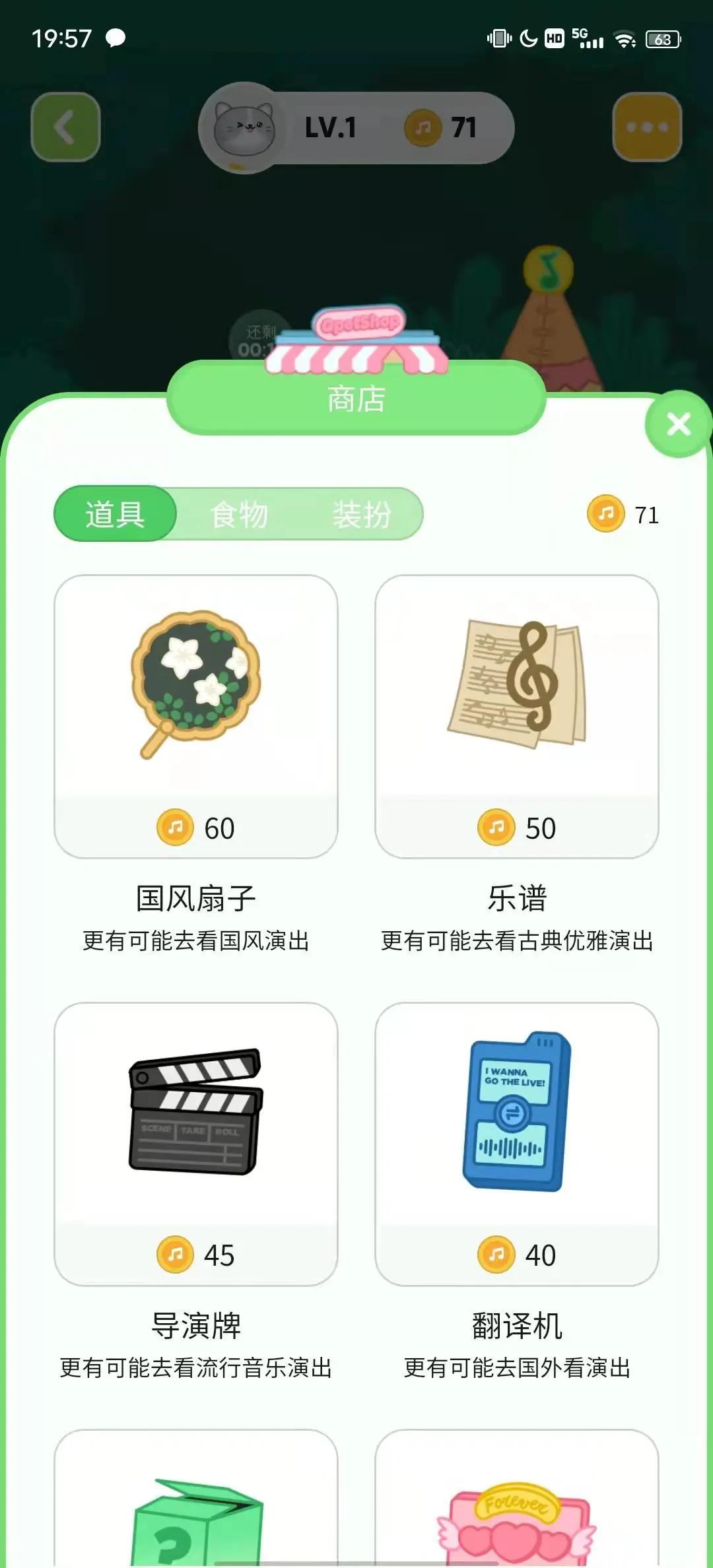
Task: Tap the back arrow button
Action: pos(66,127)
